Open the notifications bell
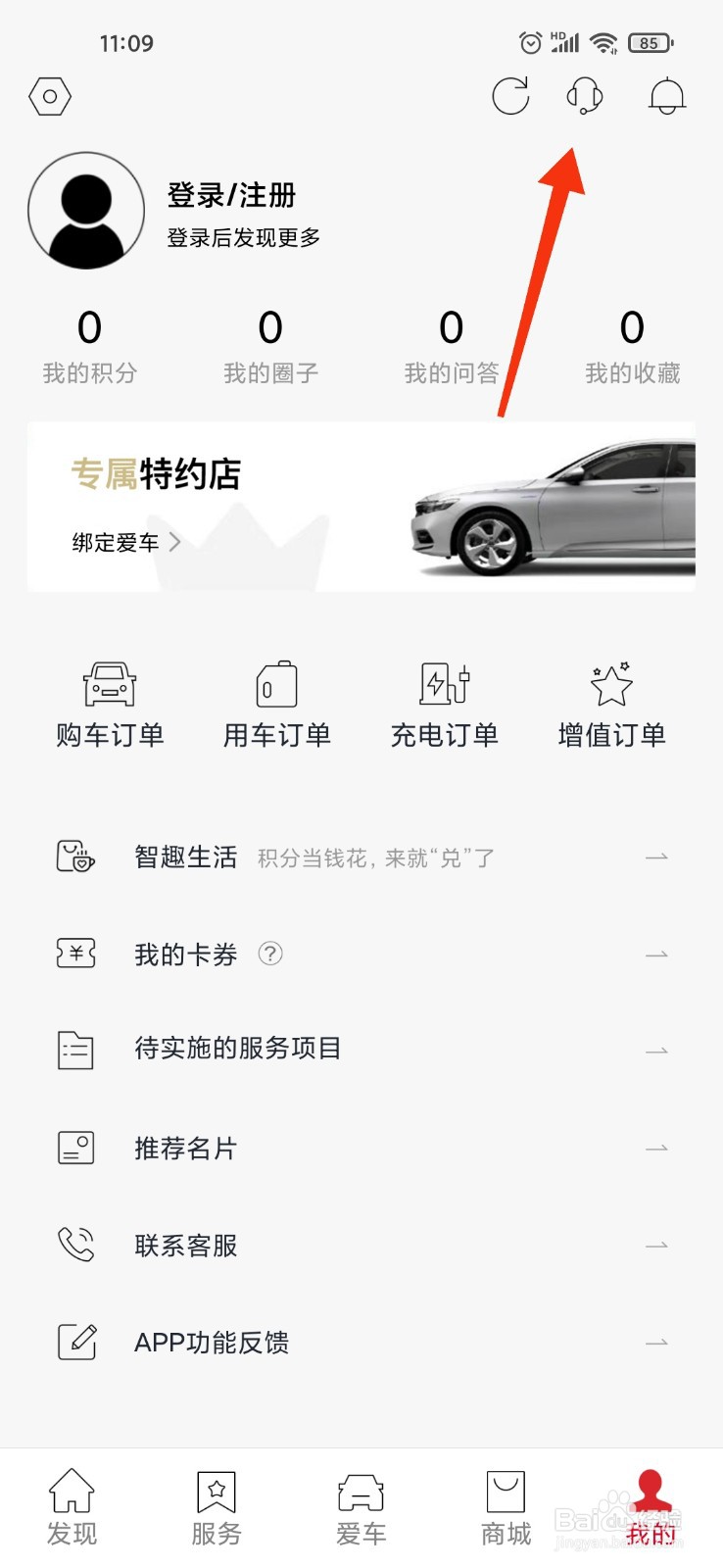Viewport: 723px width, 1568px height. pos(667,96)
